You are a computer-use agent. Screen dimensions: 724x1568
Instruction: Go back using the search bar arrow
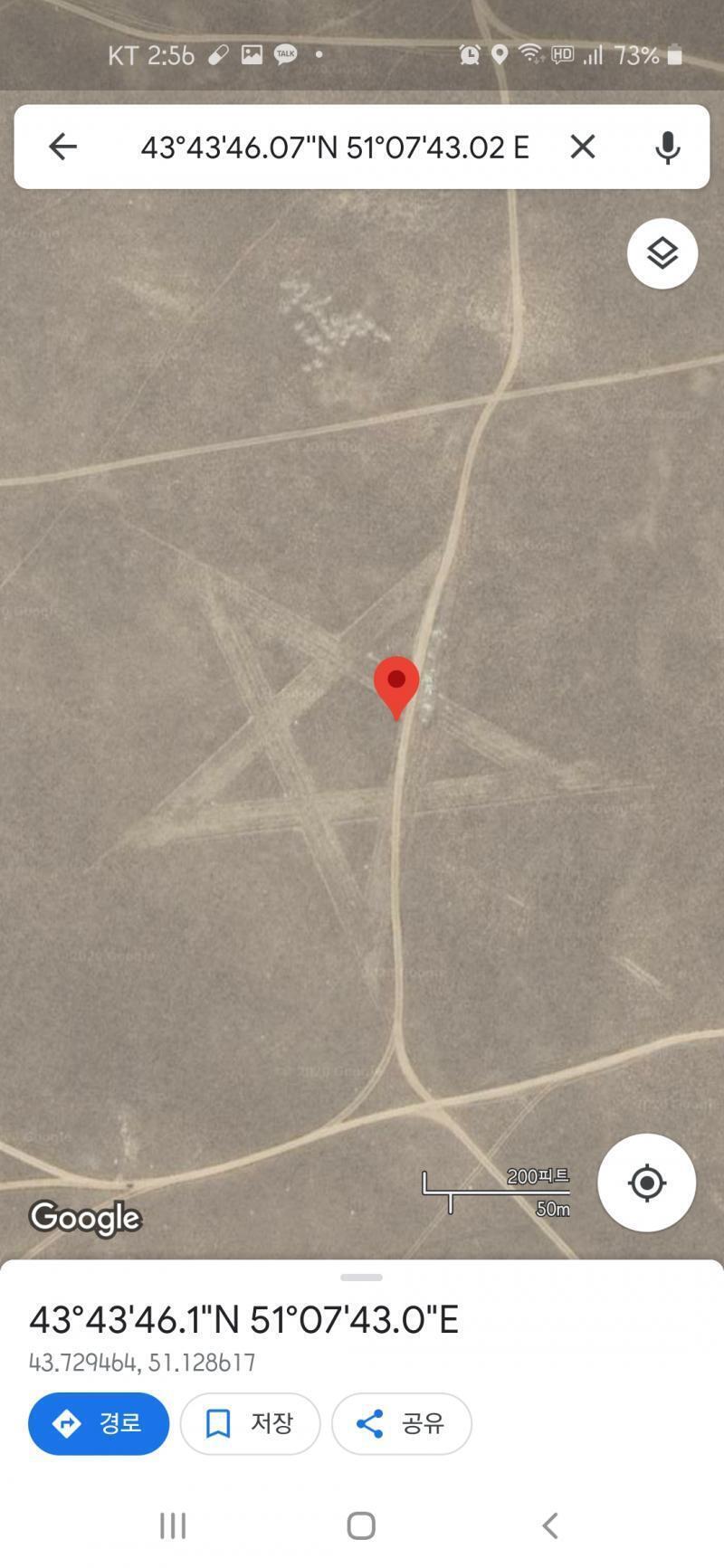62,146
